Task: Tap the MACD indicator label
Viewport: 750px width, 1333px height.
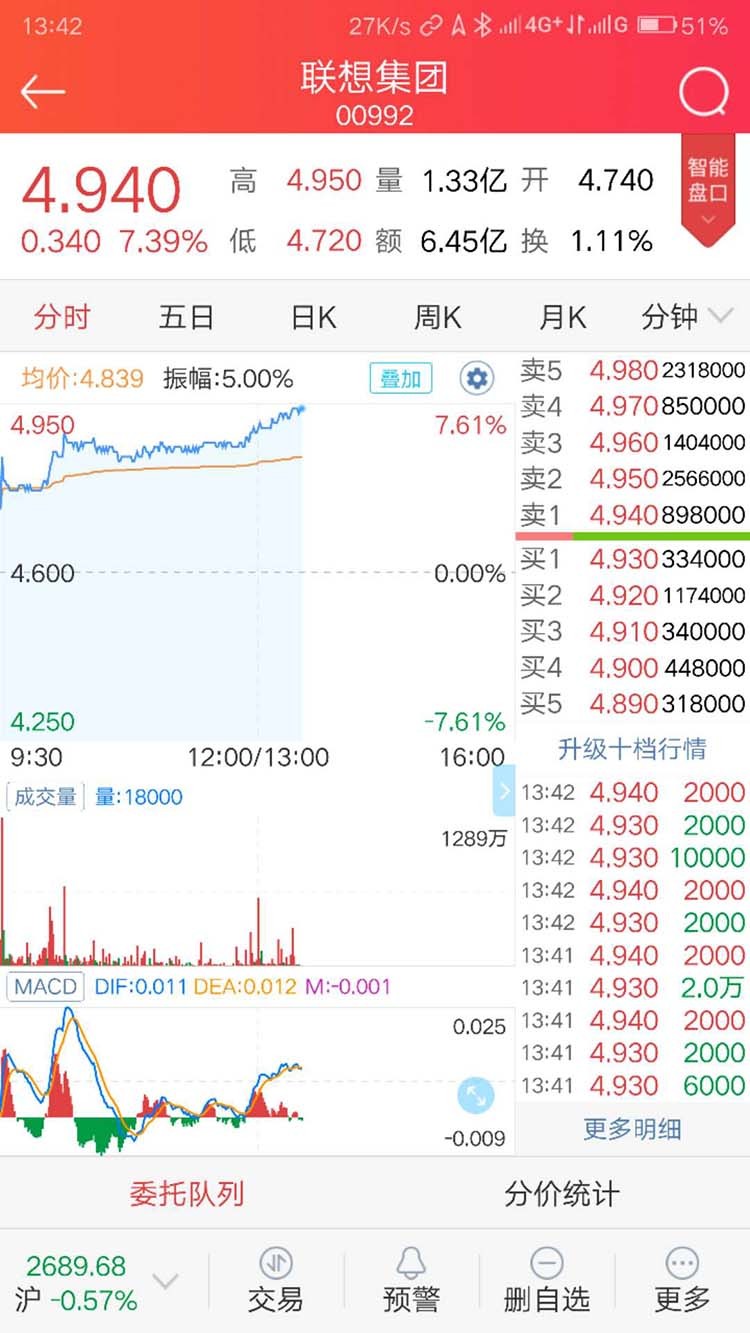Action: pyautogui.click(x=46, y=986)
